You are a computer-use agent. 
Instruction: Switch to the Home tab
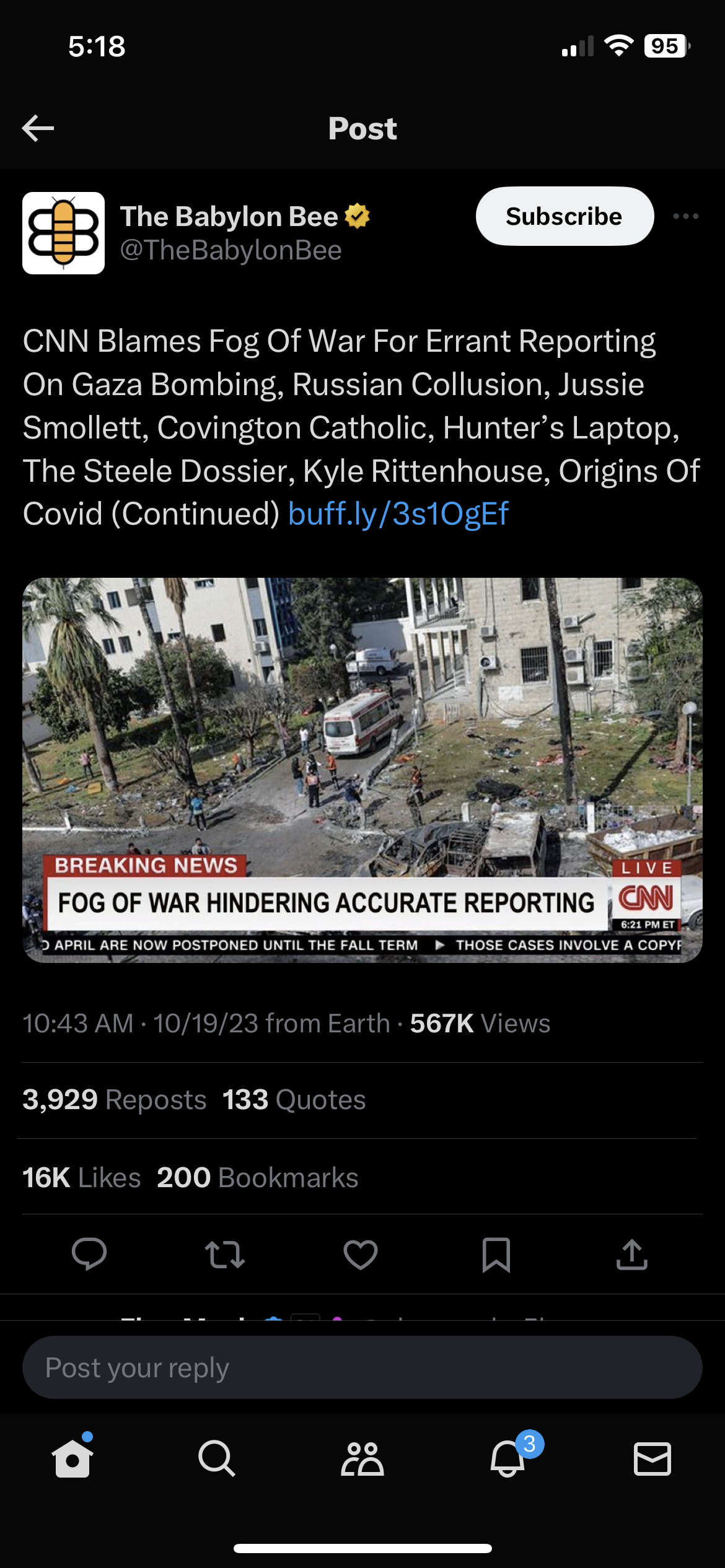(72, 1458)
